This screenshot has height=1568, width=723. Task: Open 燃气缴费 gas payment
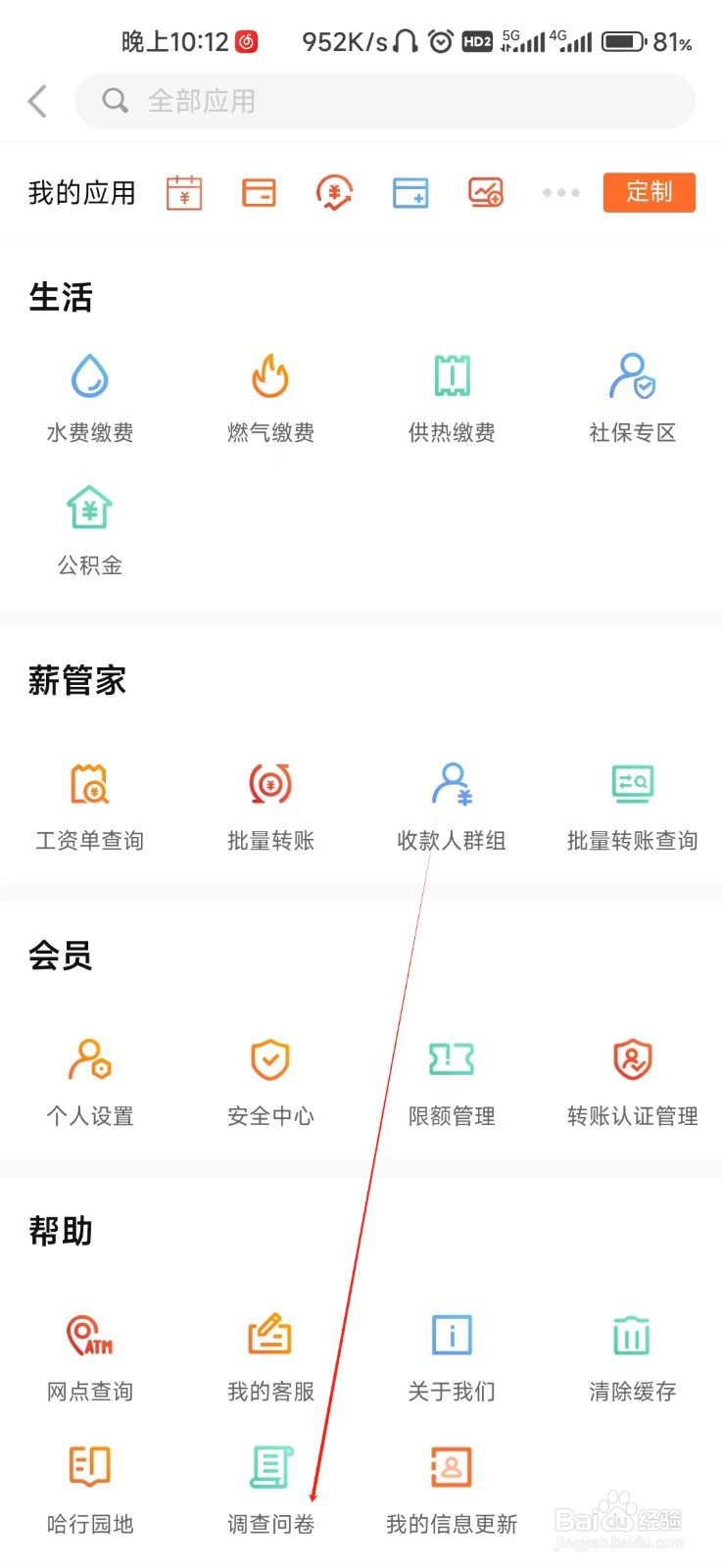270,398
